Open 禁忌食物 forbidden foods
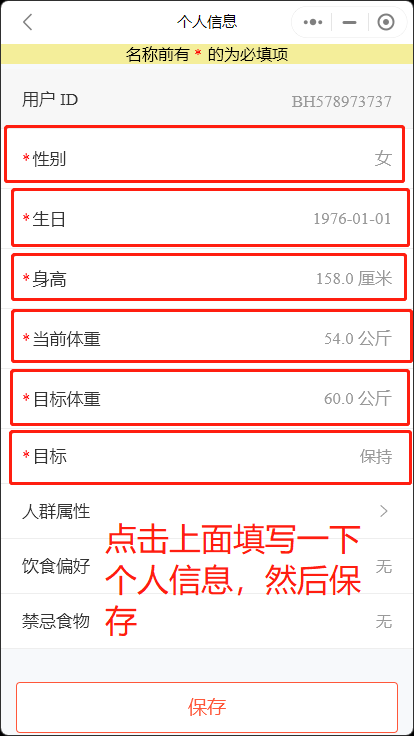The height and width of the screenshot is (736, 414). [x=207, y=621]
